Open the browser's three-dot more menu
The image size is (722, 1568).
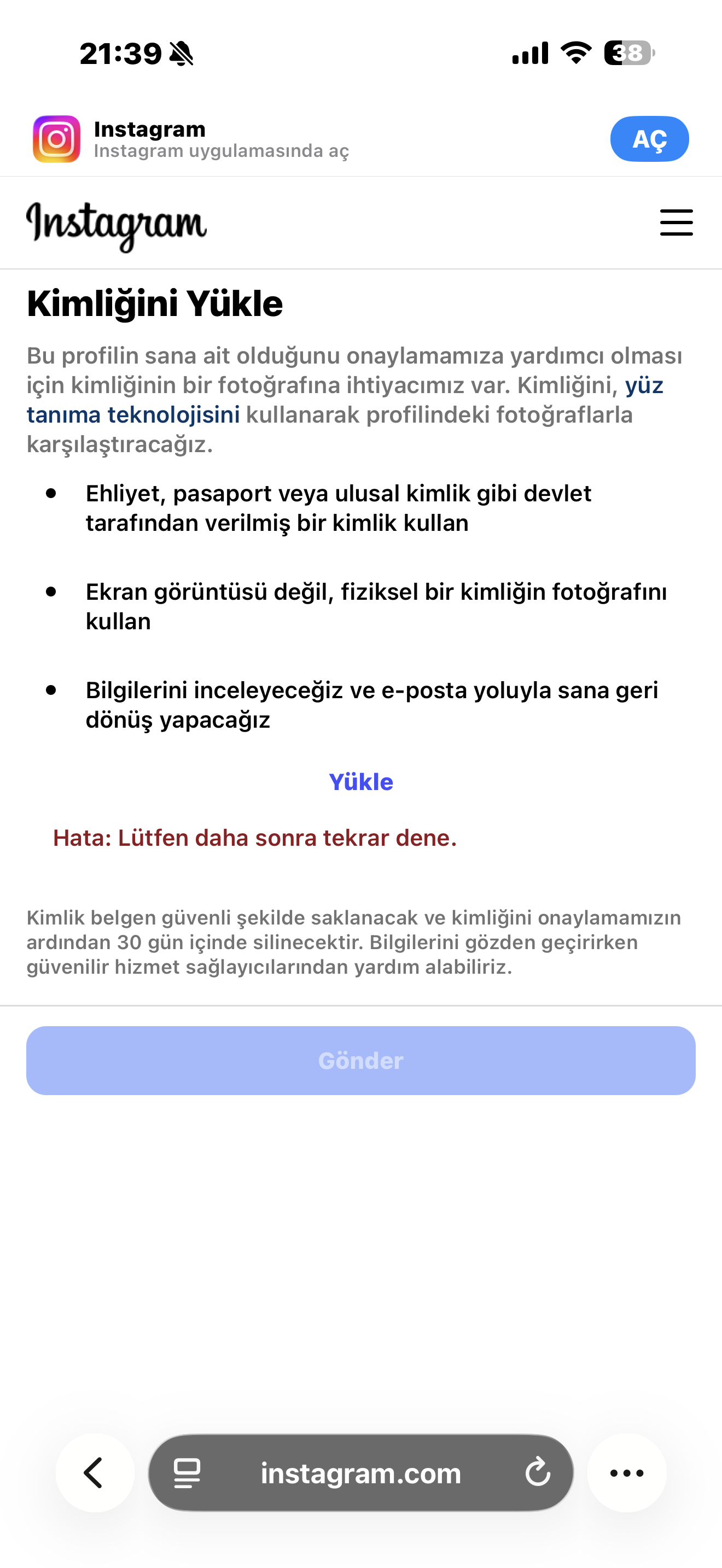coord(626,1473)
